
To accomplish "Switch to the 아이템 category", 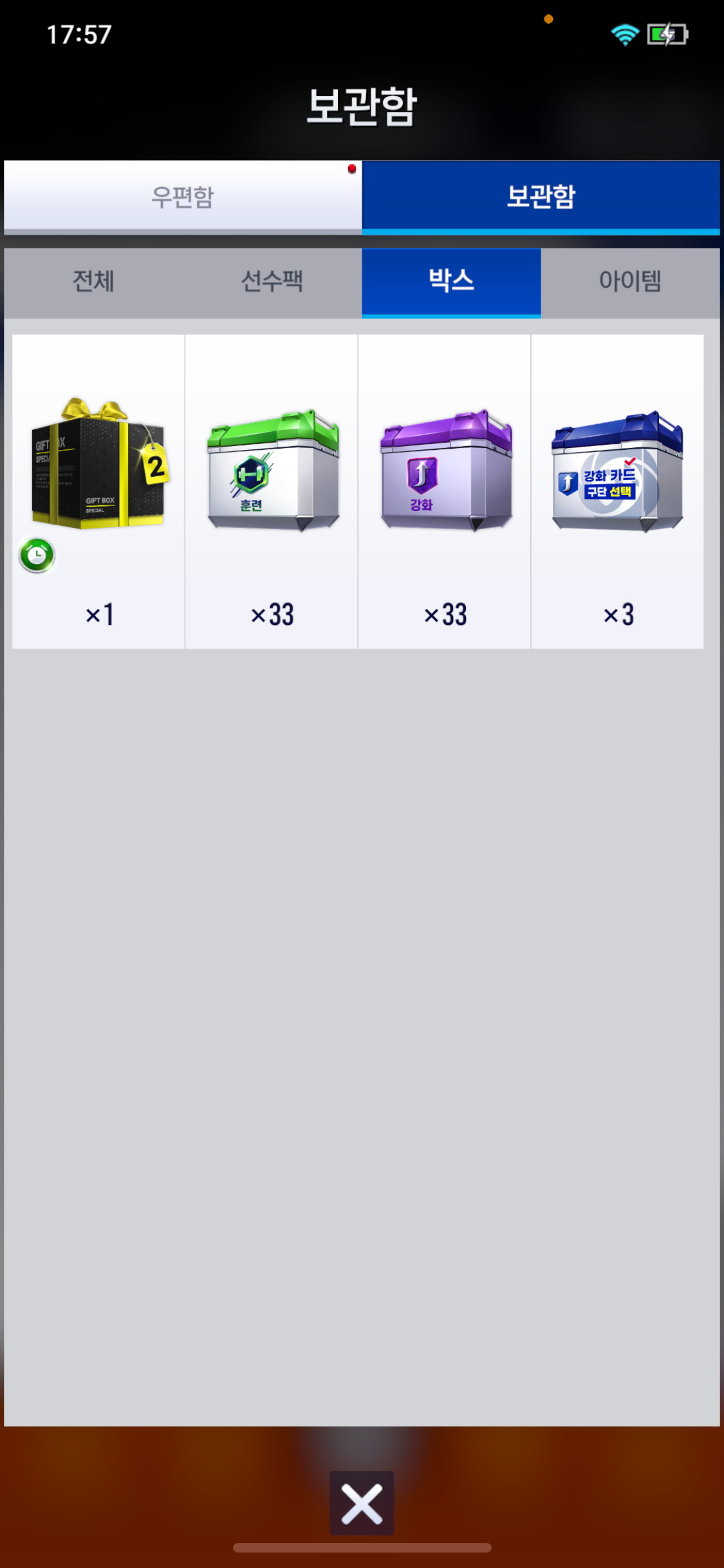I will coord(631,282).
